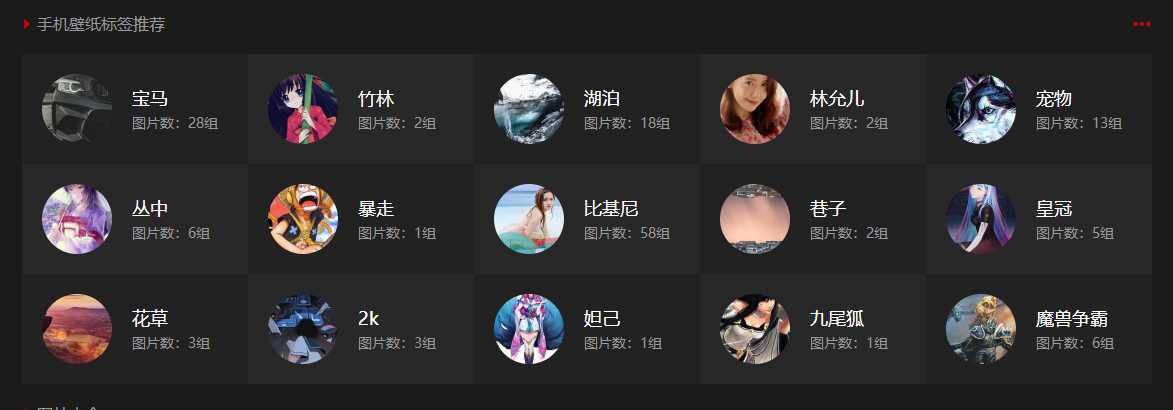The height and width of the screenshot is (410, 1173).
Task: Open the 花草 wallpaper tag
Action: click(134, 329)
